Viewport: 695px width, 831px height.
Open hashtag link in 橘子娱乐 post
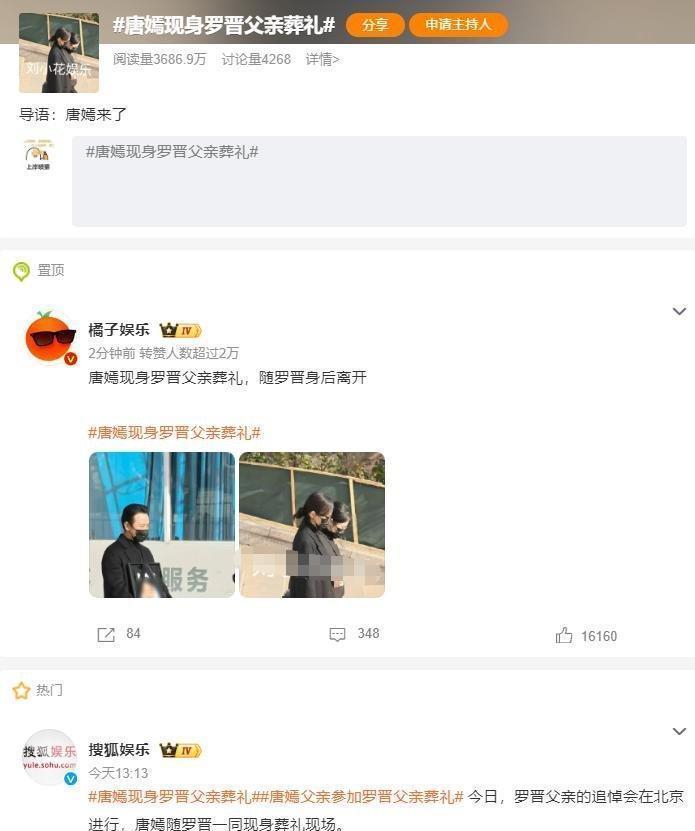pyautogui.click(x=174, y=433)
